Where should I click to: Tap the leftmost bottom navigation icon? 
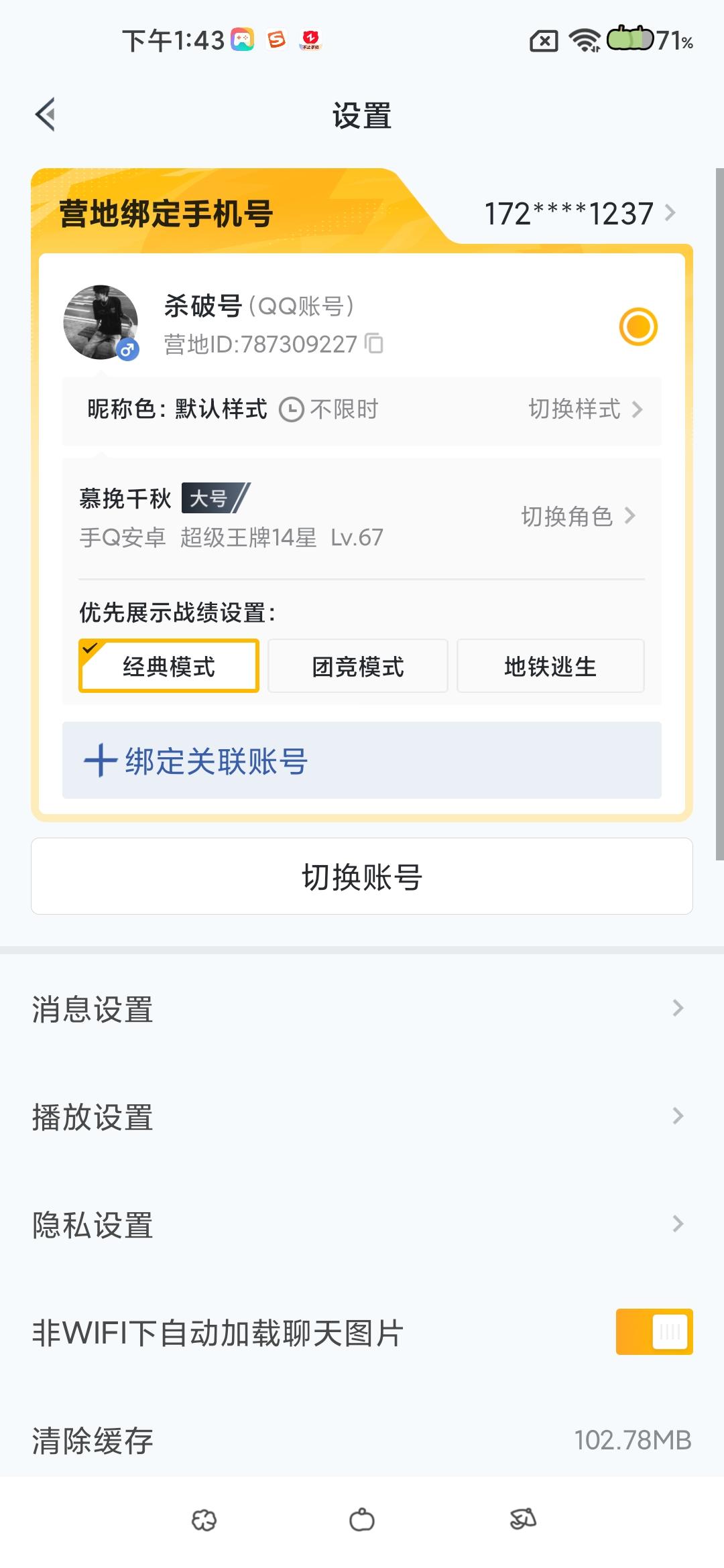(204, 1520)
